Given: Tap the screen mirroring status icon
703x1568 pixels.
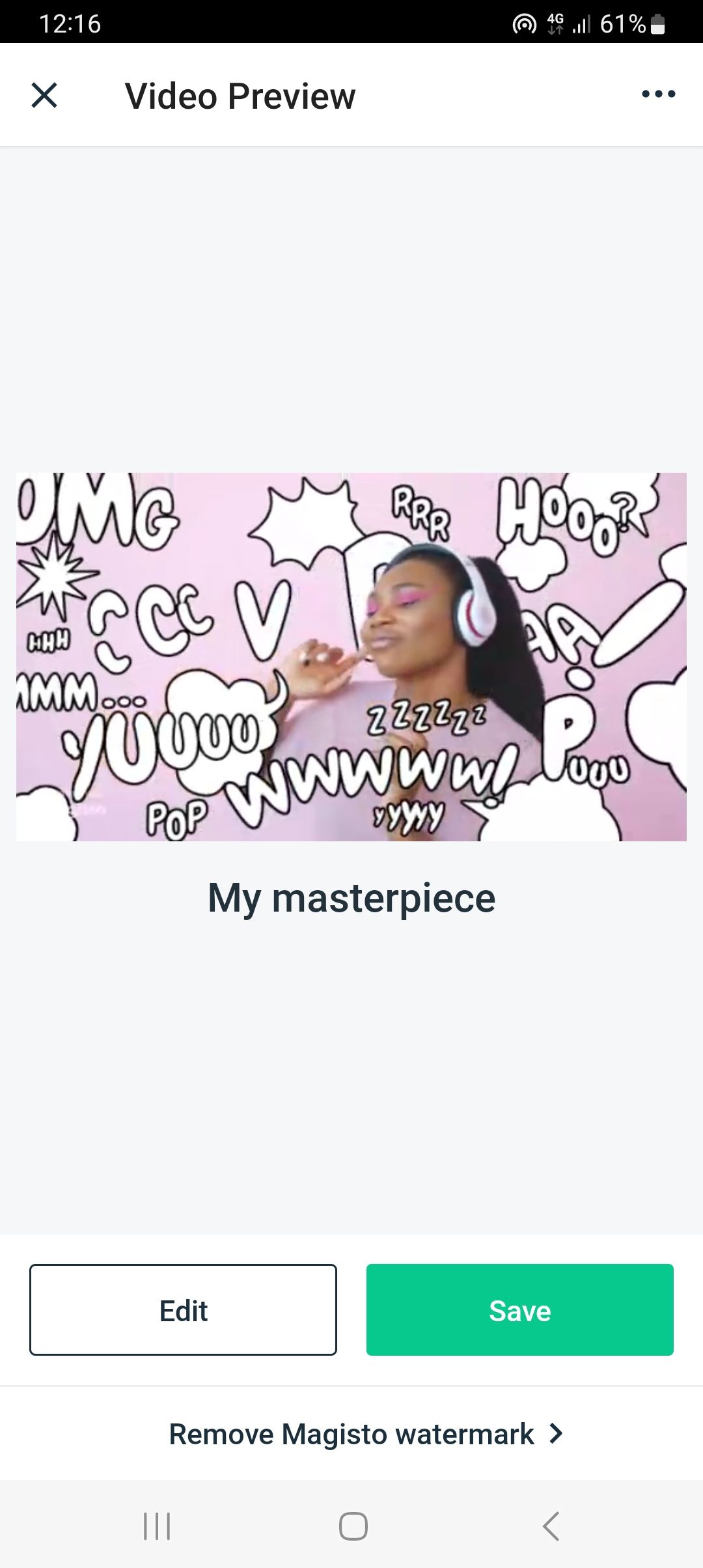Looking at the screenshot, I should point(525,23).
